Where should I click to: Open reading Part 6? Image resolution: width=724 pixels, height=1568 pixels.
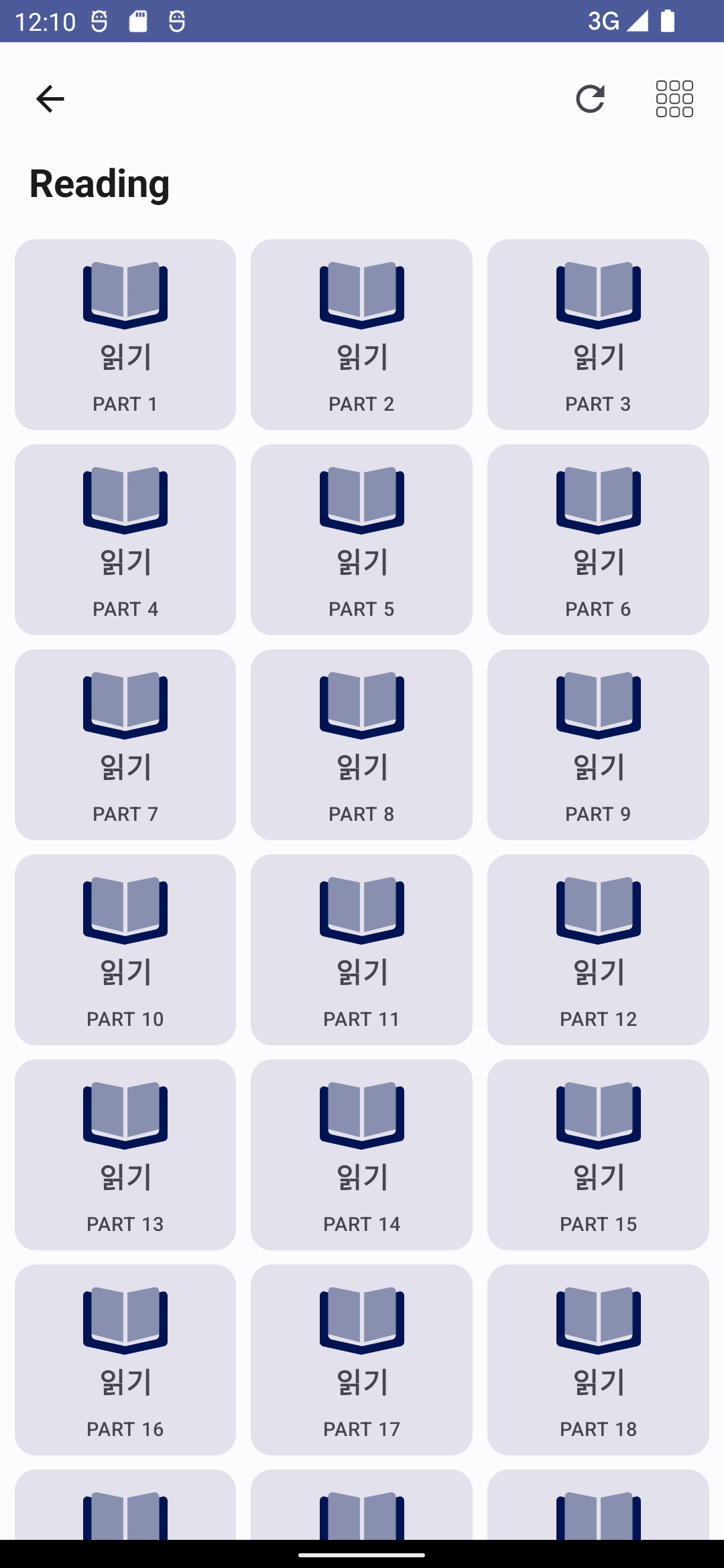coord(598,539)
